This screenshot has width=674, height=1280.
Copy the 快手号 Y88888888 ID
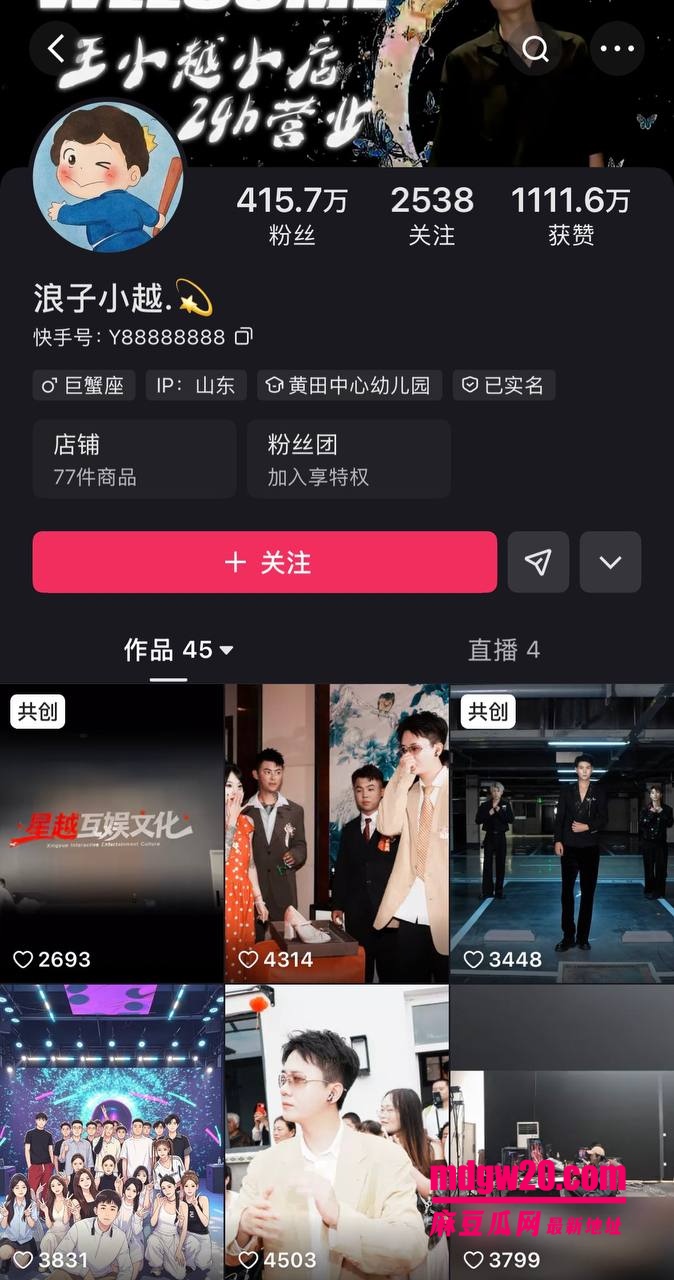[243, 337]
